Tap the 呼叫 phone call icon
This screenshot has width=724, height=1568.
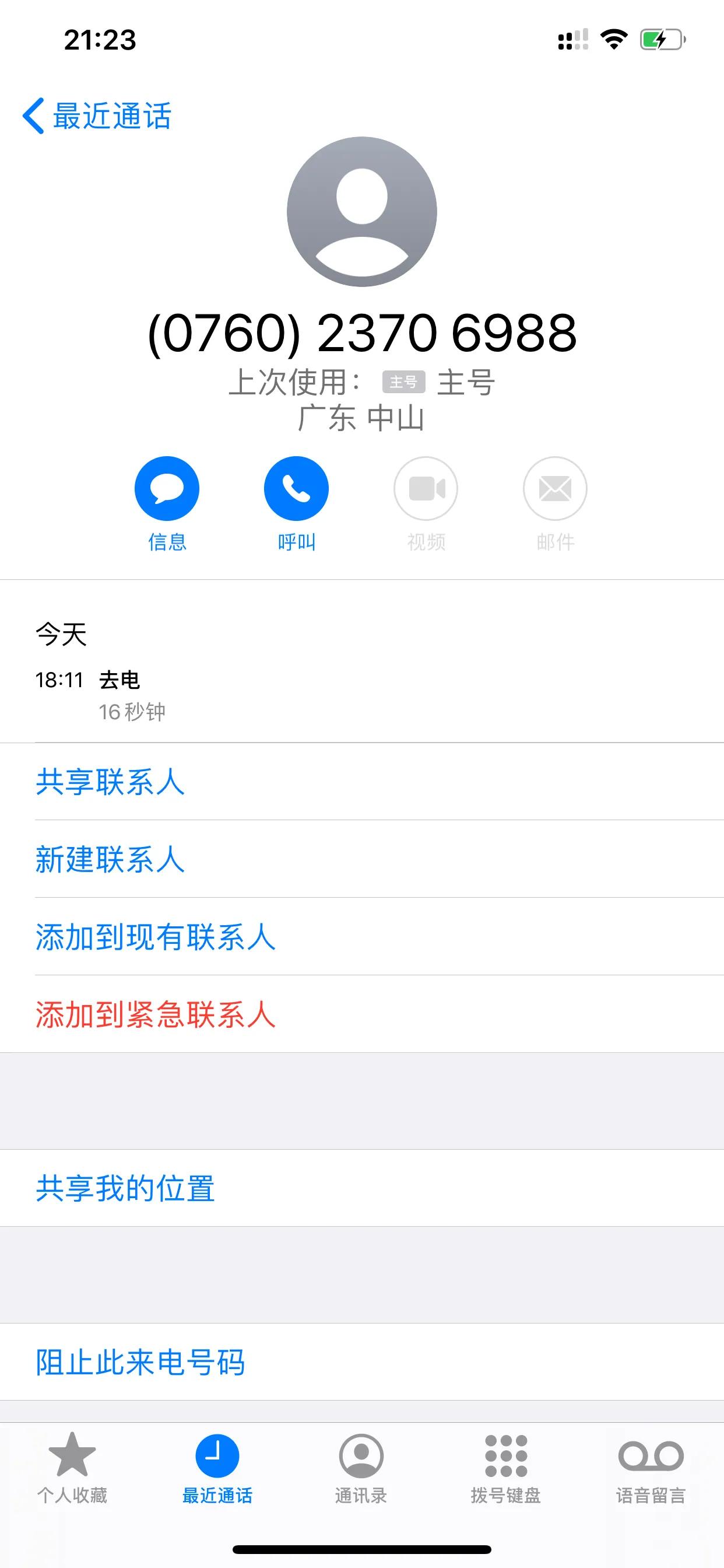click(x=296, y=488)
